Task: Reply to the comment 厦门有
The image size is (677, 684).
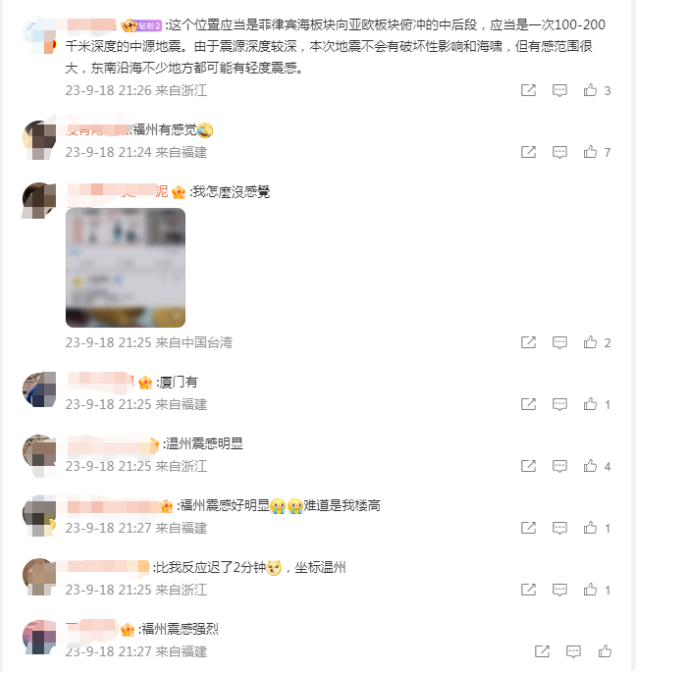Action: point(560,404)
